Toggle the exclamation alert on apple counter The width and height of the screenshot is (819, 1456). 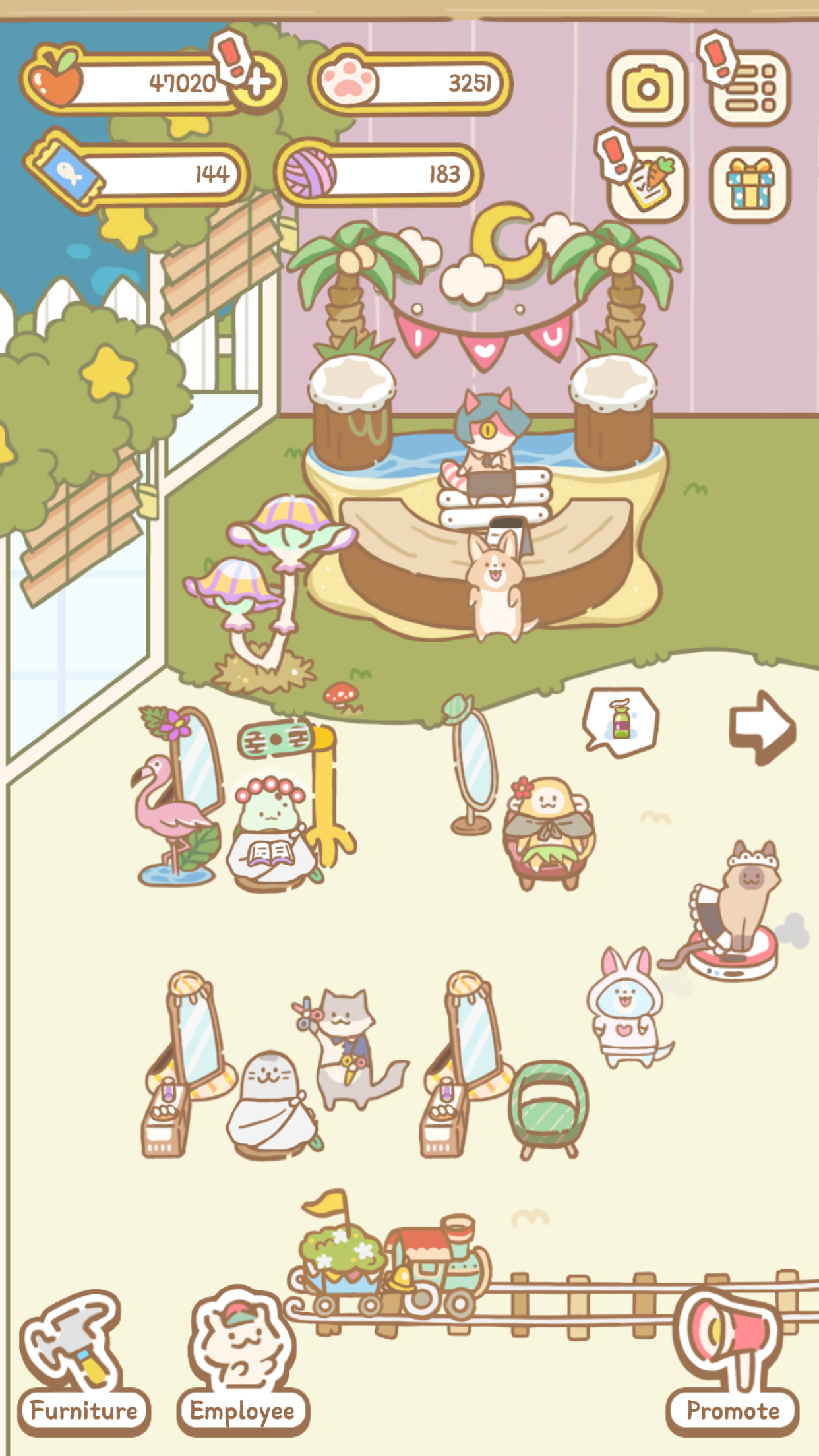231,56
